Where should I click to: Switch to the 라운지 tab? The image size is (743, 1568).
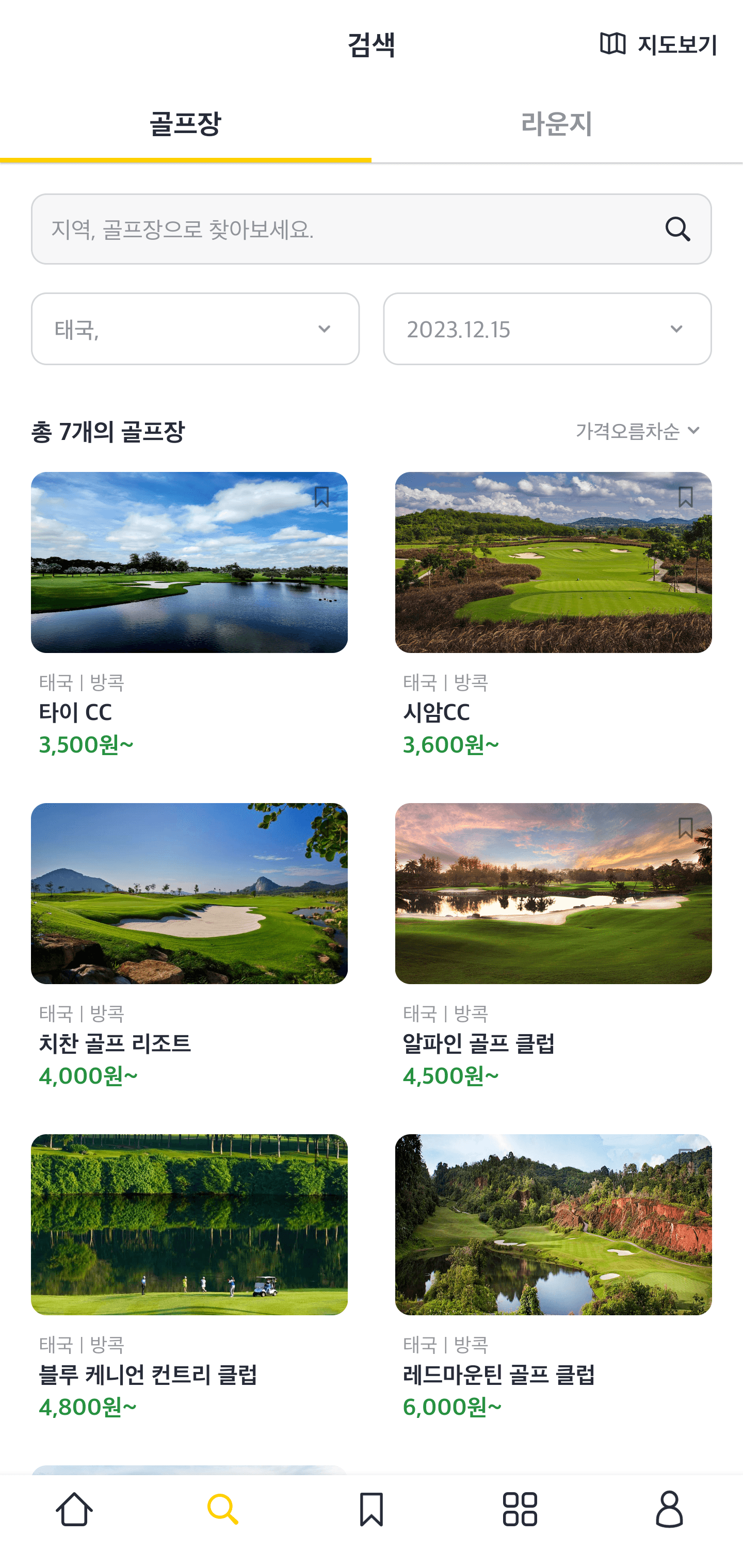click(x=557, y=124)
